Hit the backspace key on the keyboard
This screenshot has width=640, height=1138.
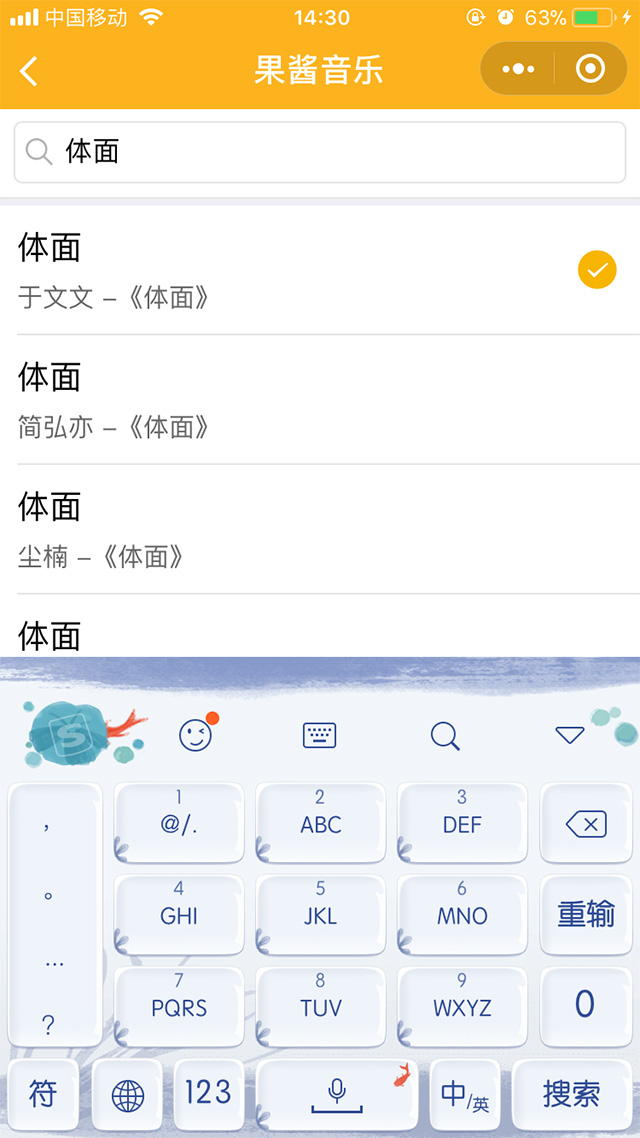pos(586,825)
